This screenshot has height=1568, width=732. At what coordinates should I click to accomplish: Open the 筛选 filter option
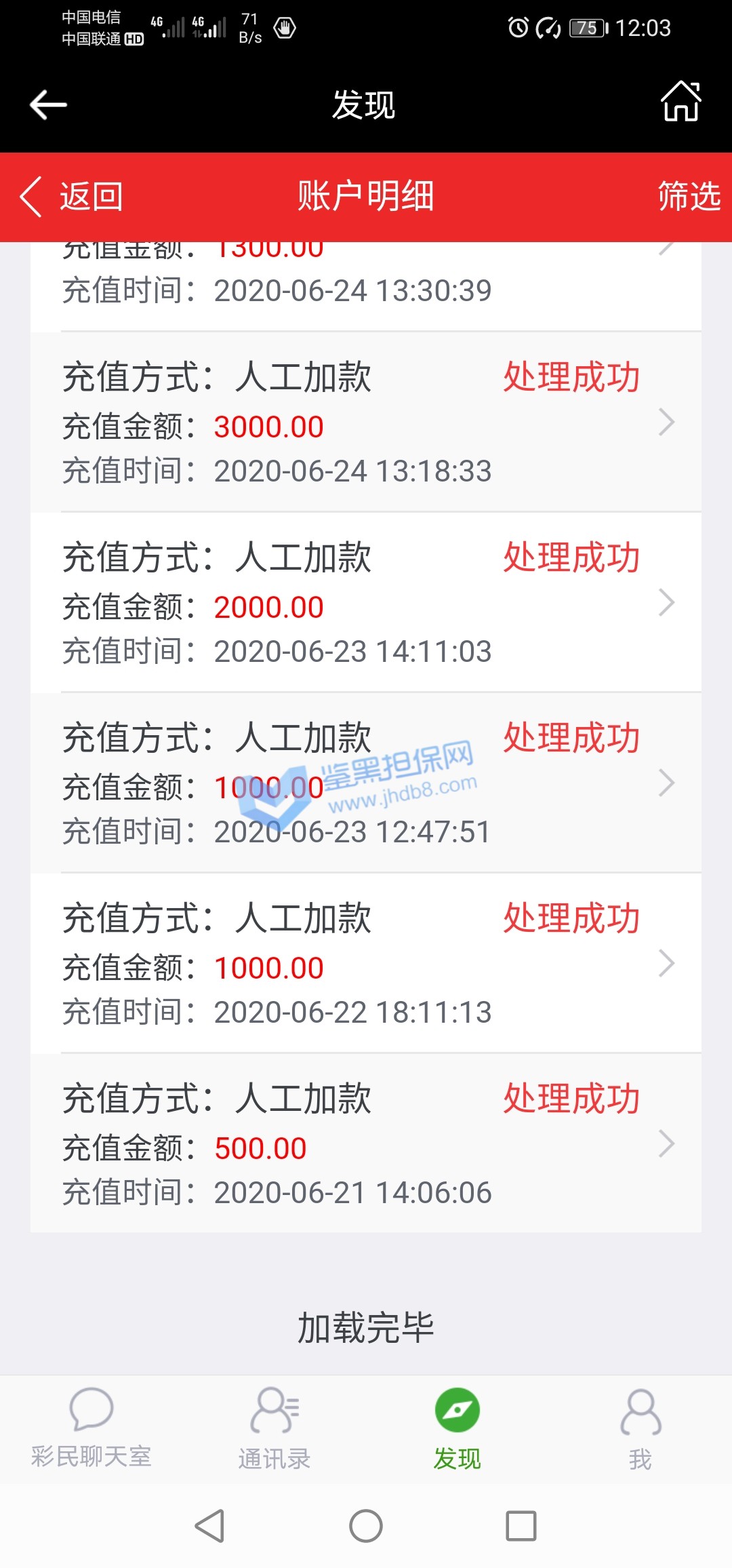point(689,197)
